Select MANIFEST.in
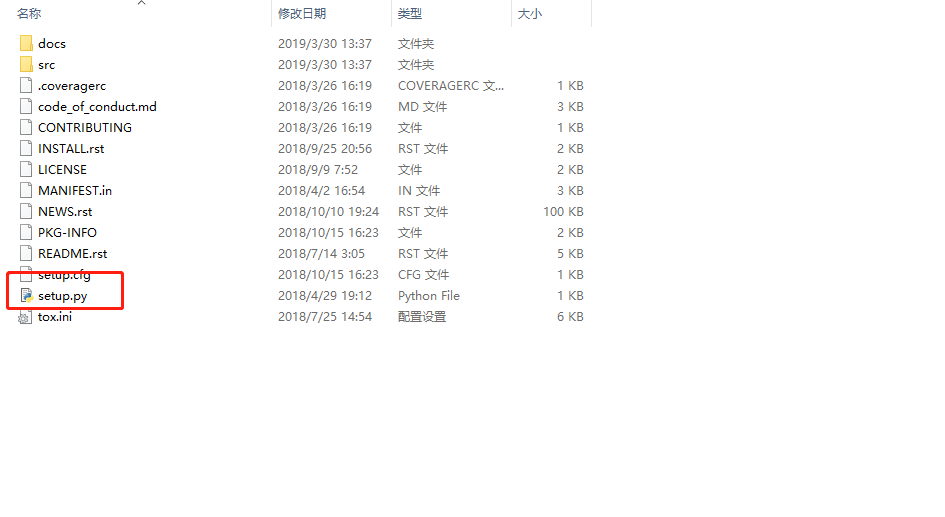 point(74,190)
